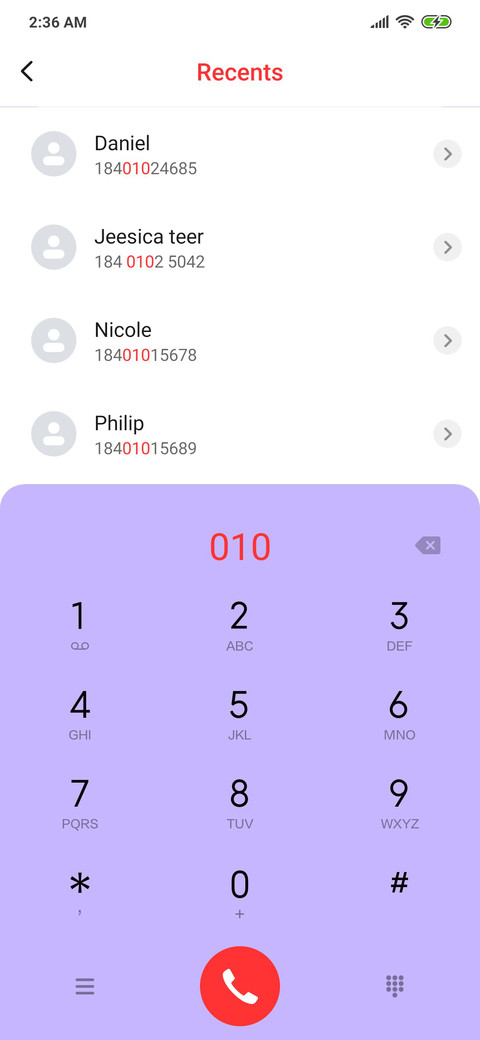Screen dimensions: 480x1040
Task: Enter the star symbol
Action: pyautogui.click(x=80, y=892)
